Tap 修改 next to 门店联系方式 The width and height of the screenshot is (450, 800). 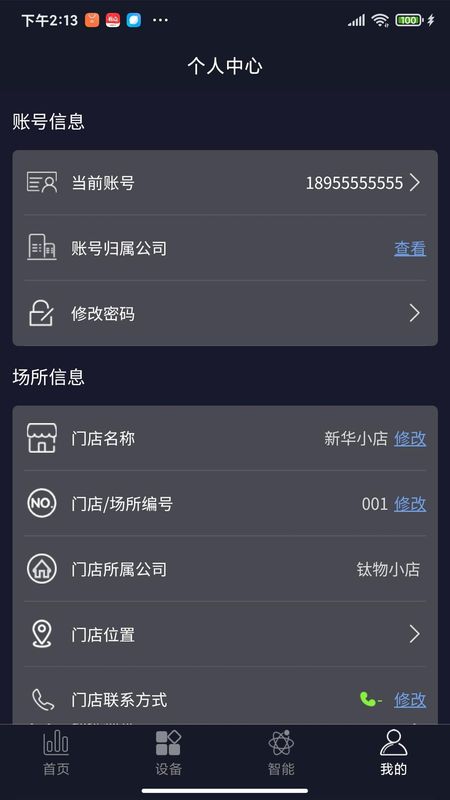click(410, 699)
